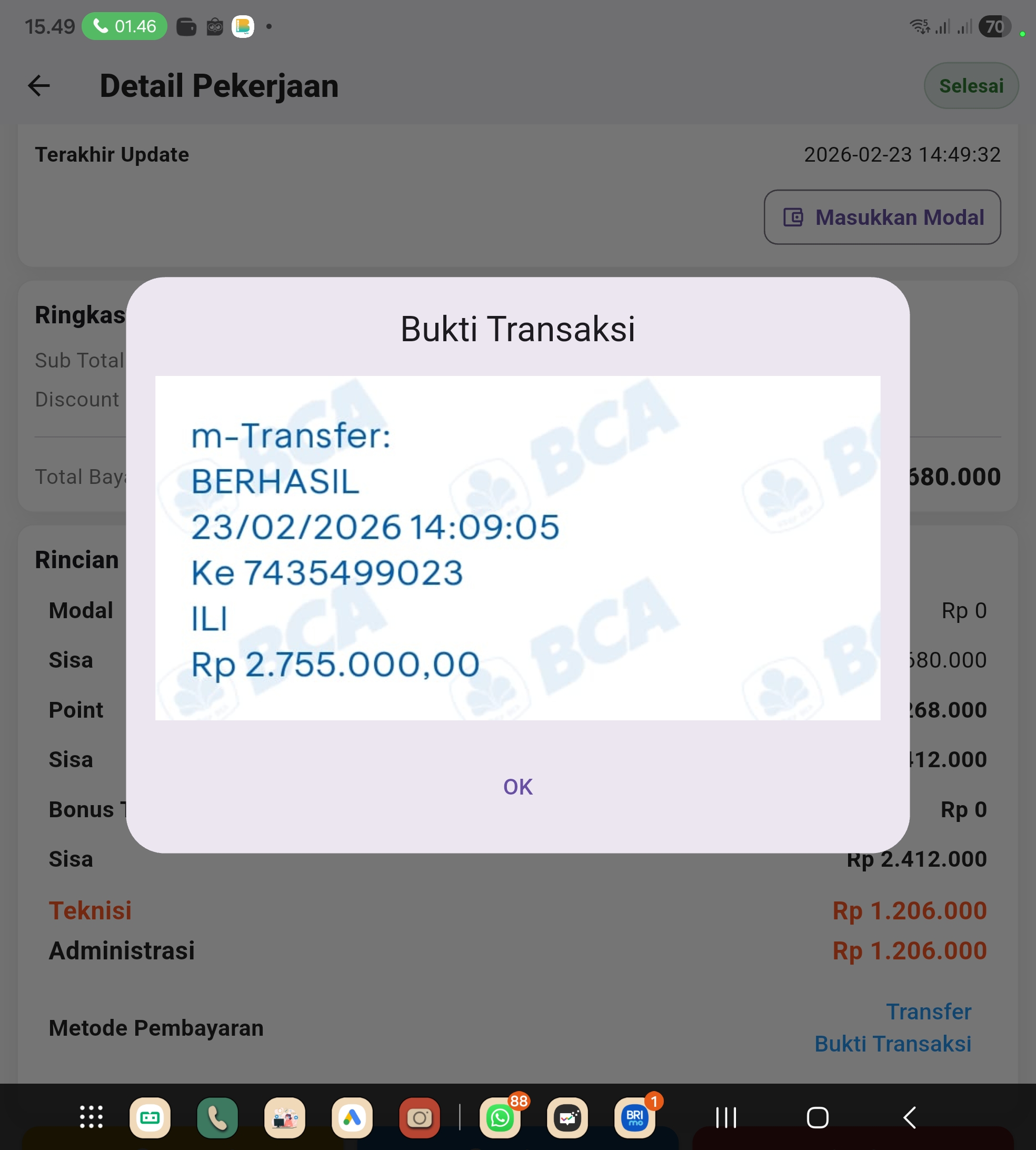Screen dimensions: 1036x1150
Task: Launch the BRImo app from the taskbar
Action: [634, 1117]
